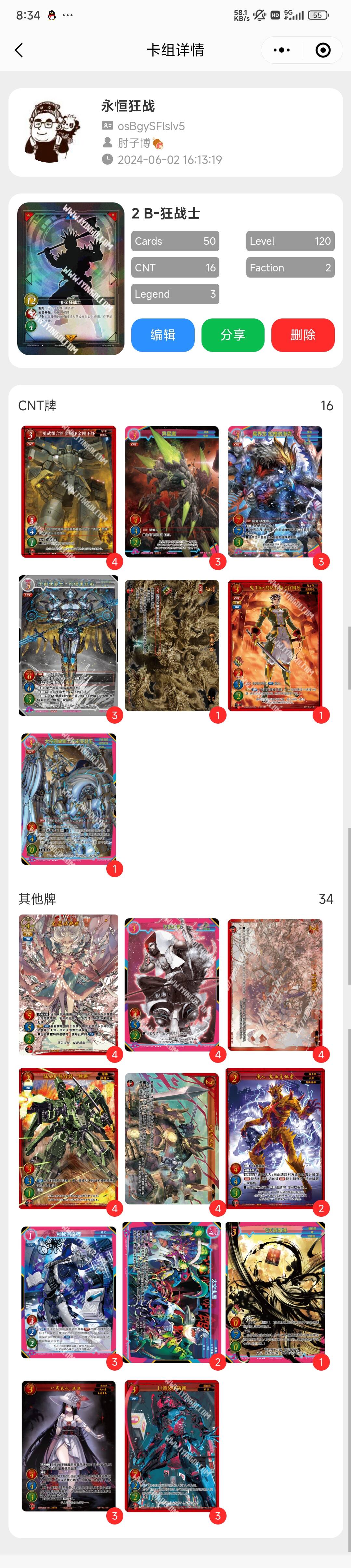The width and height of the screenshot is (351, 1568).
Task: Open the B-狂战士 legend card image
Action: tap(71, 279)
